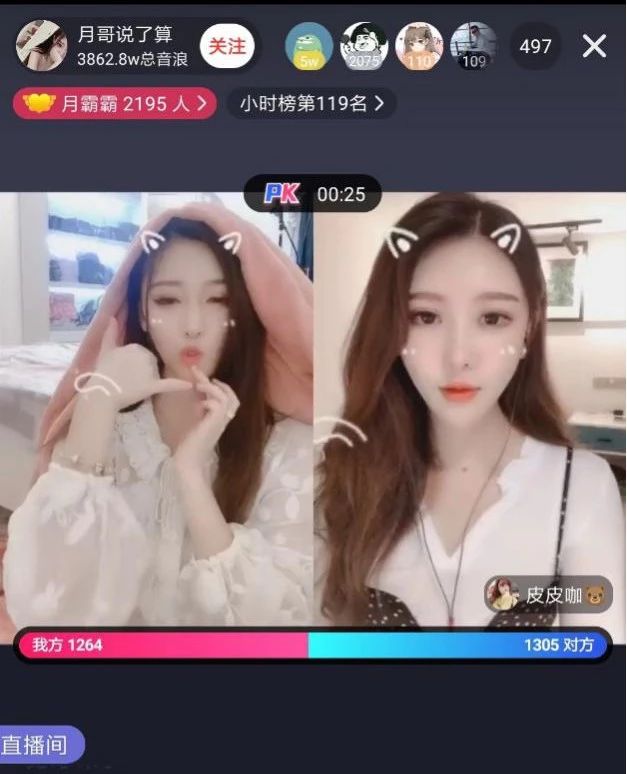Close the live stream

[594, 46]
